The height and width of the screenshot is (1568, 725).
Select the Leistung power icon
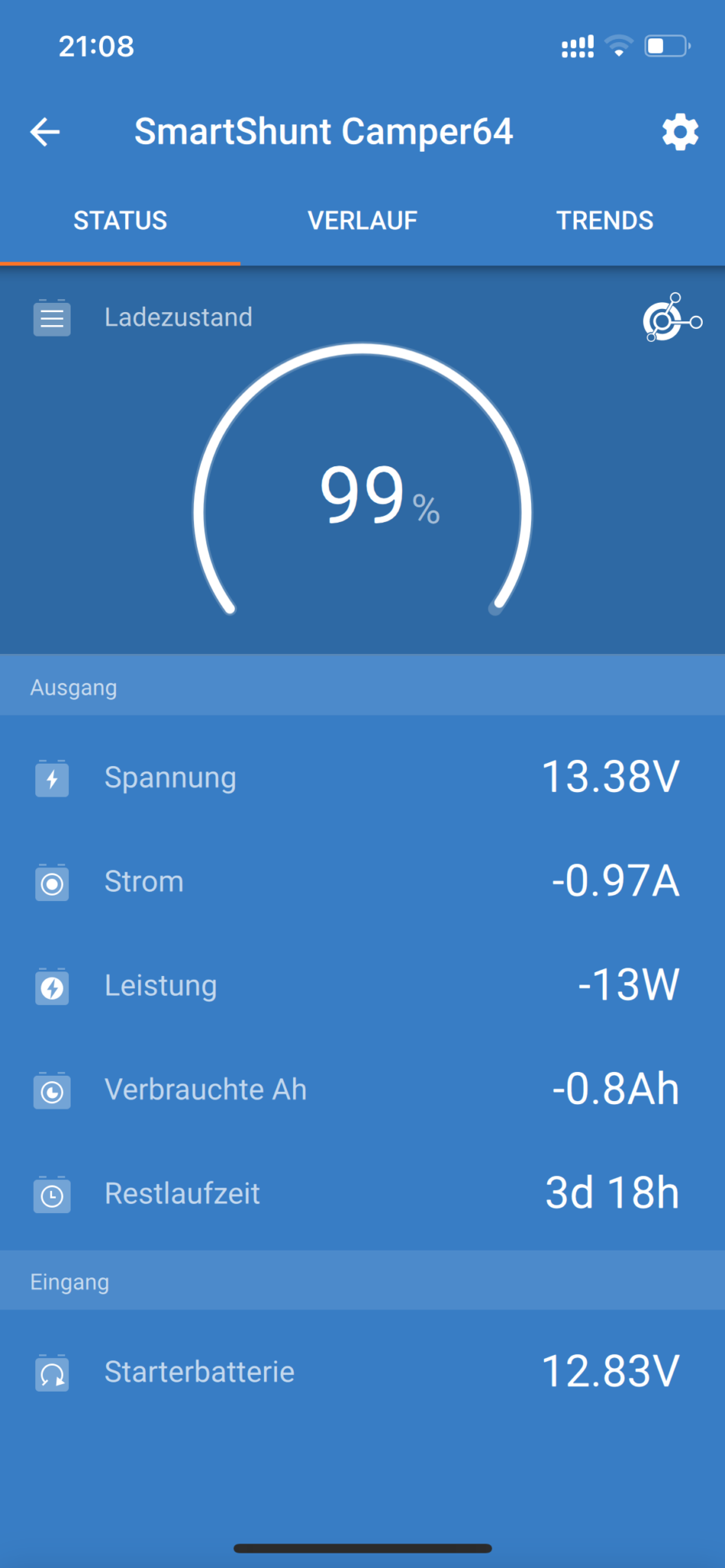pos(51,987)
